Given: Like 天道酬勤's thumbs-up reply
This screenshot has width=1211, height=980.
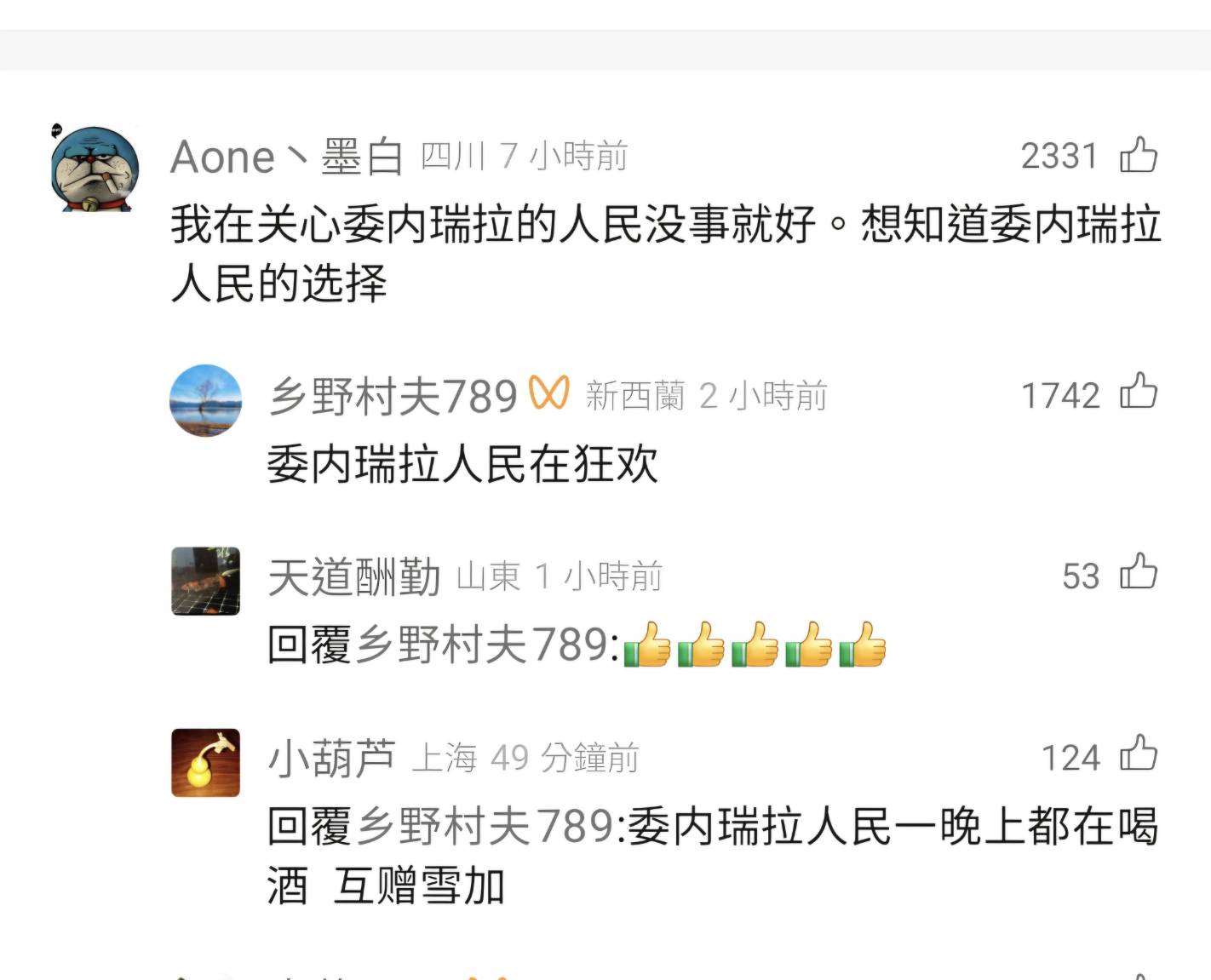Looking at the screenshot, I should [1139, 572].
